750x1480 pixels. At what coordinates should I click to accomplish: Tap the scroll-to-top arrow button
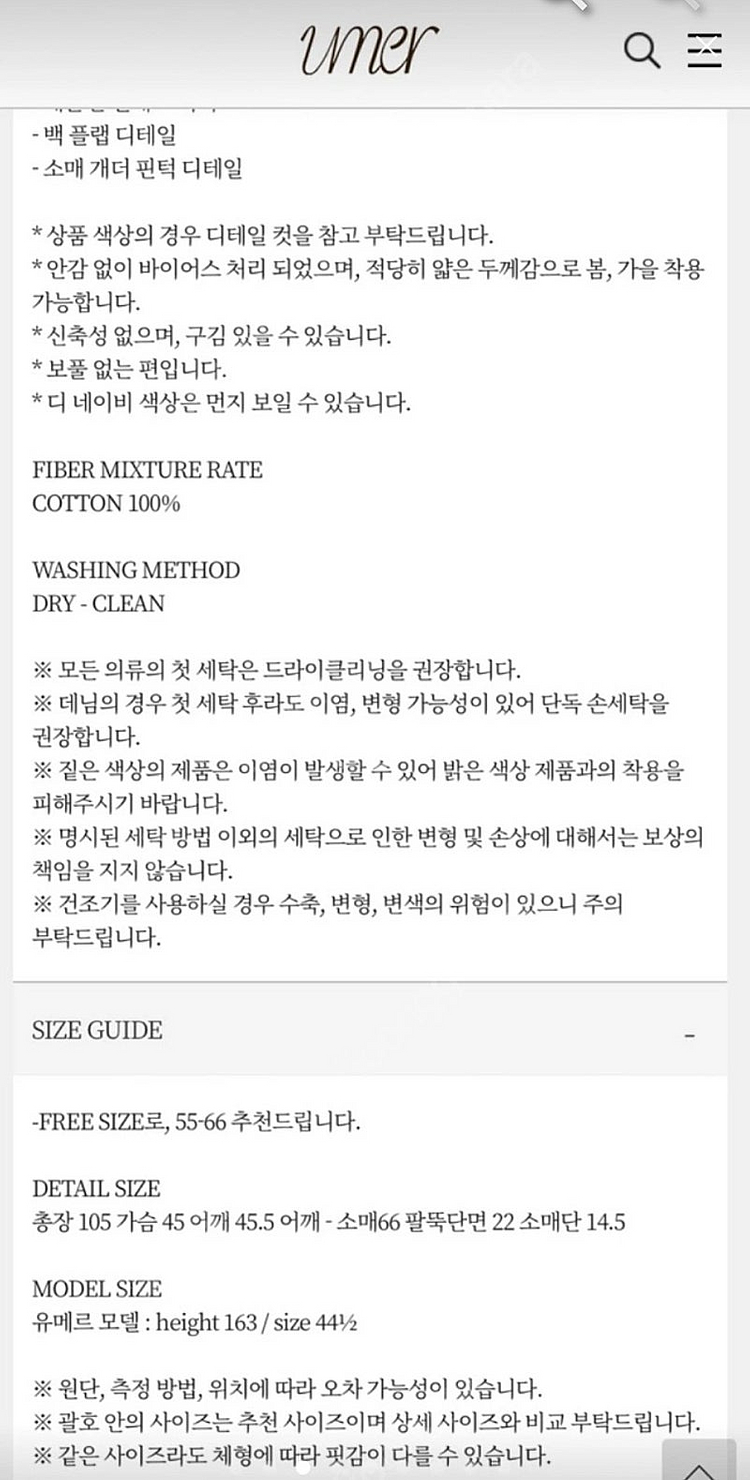(x=700, y=1462)
